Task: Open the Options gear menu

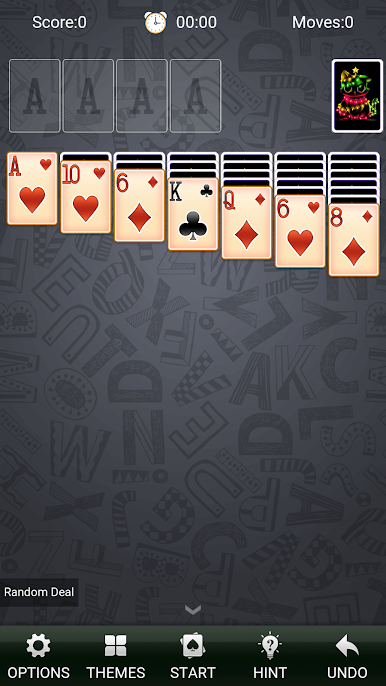Action: point(38,657)
